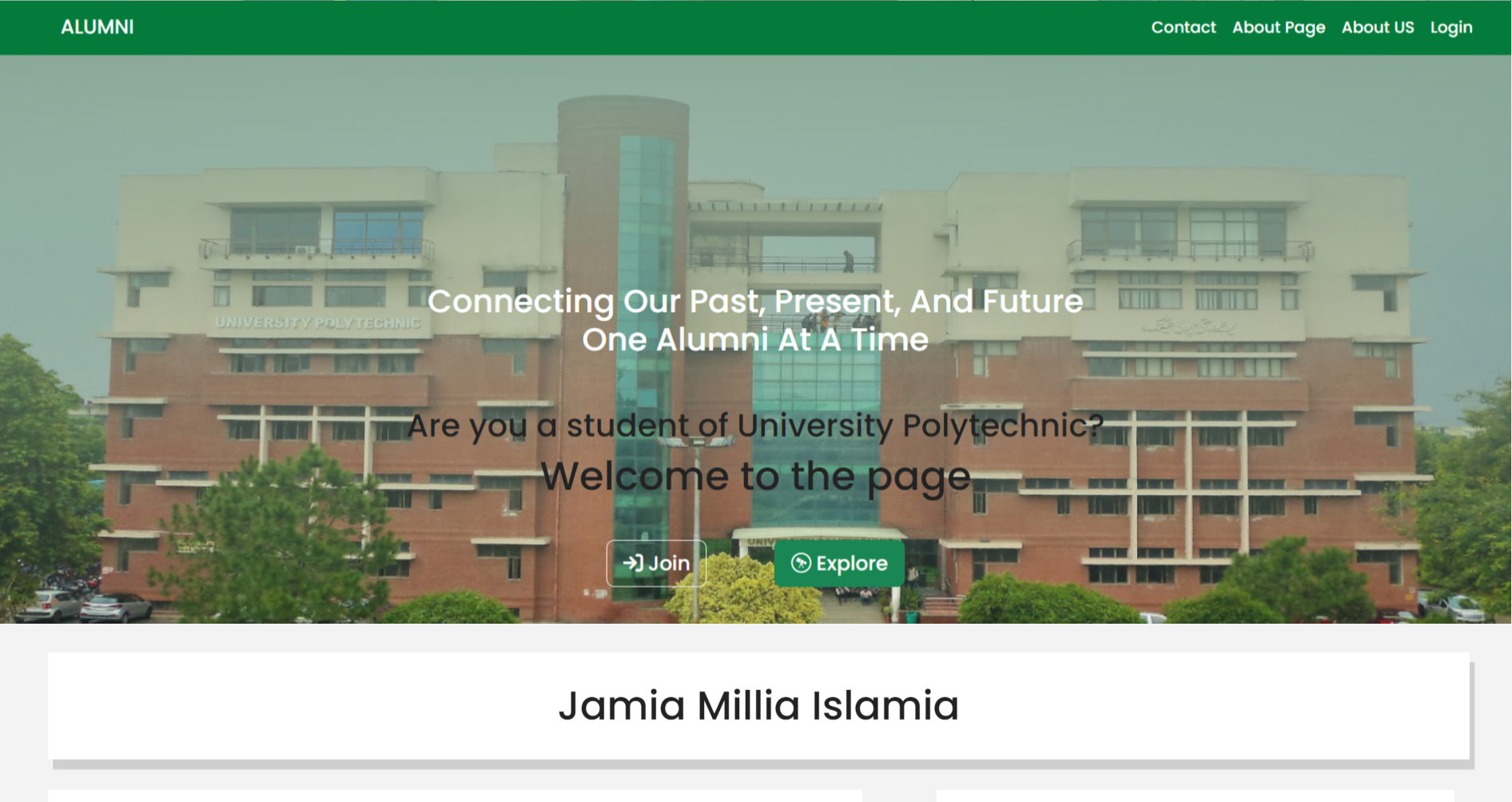Image resolution: width=1512 pixels, height=802 pixels.
Task: Open About US section
Action: (1377, 27)
